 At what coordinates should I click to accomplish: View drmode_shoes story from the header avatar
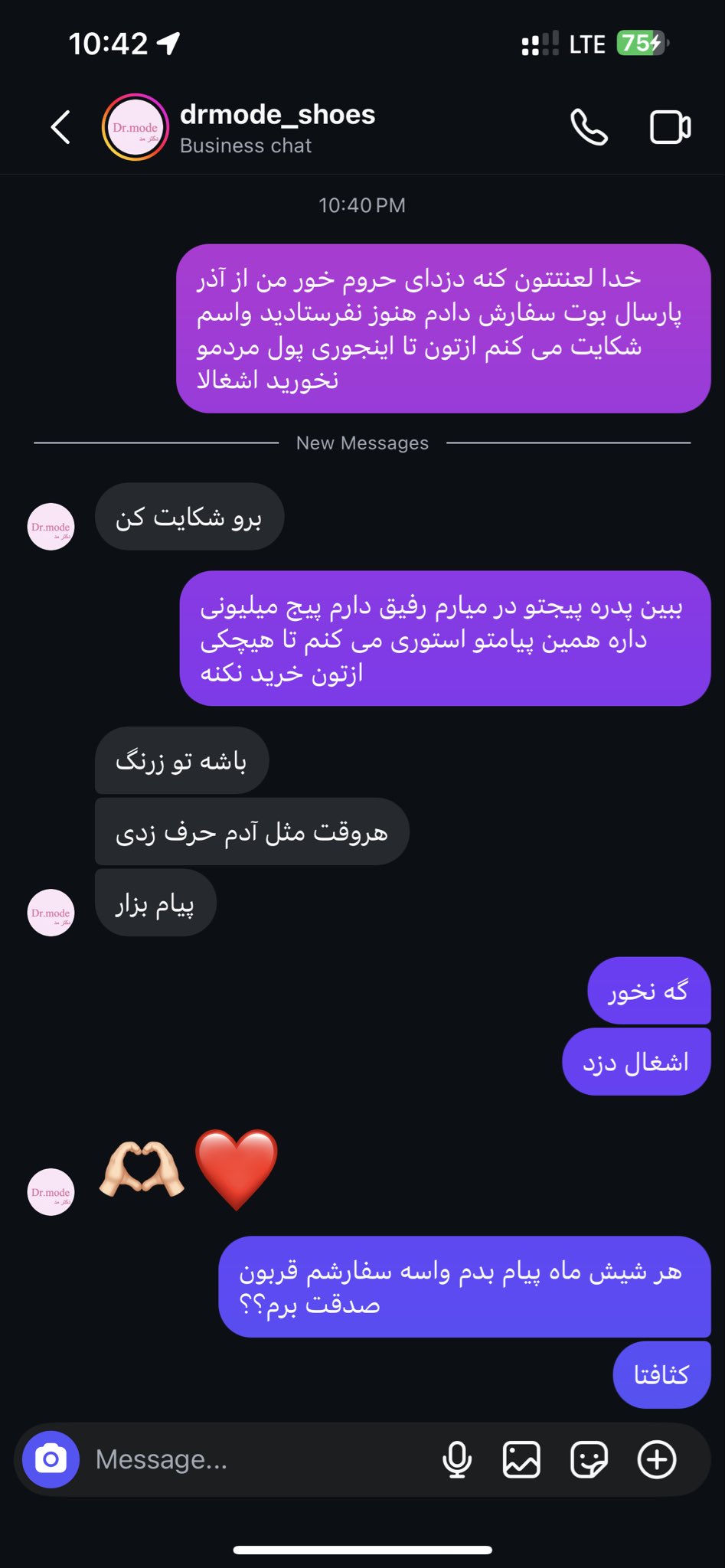[136, 127]
